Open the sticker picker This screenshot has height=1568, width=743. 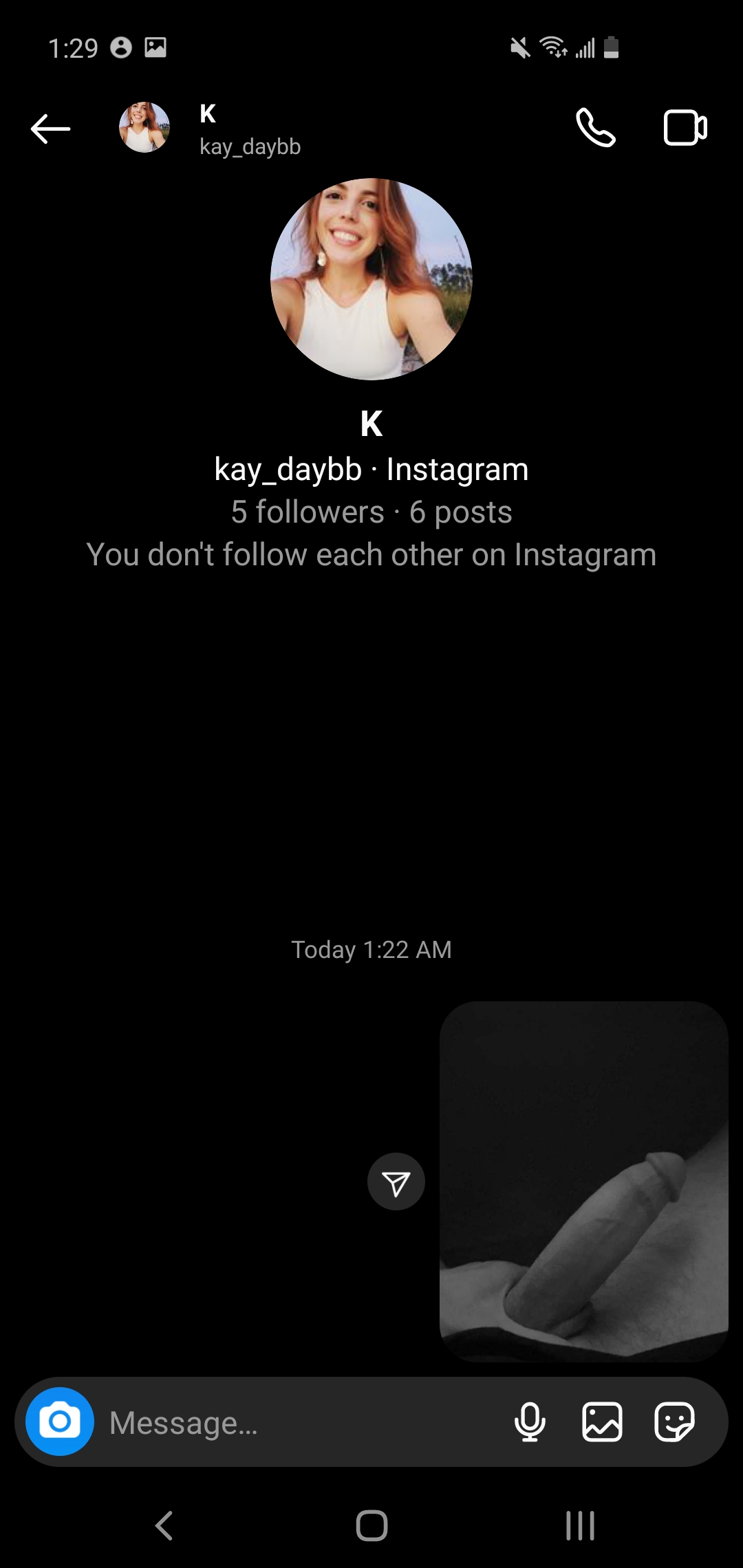(674, 1422)
